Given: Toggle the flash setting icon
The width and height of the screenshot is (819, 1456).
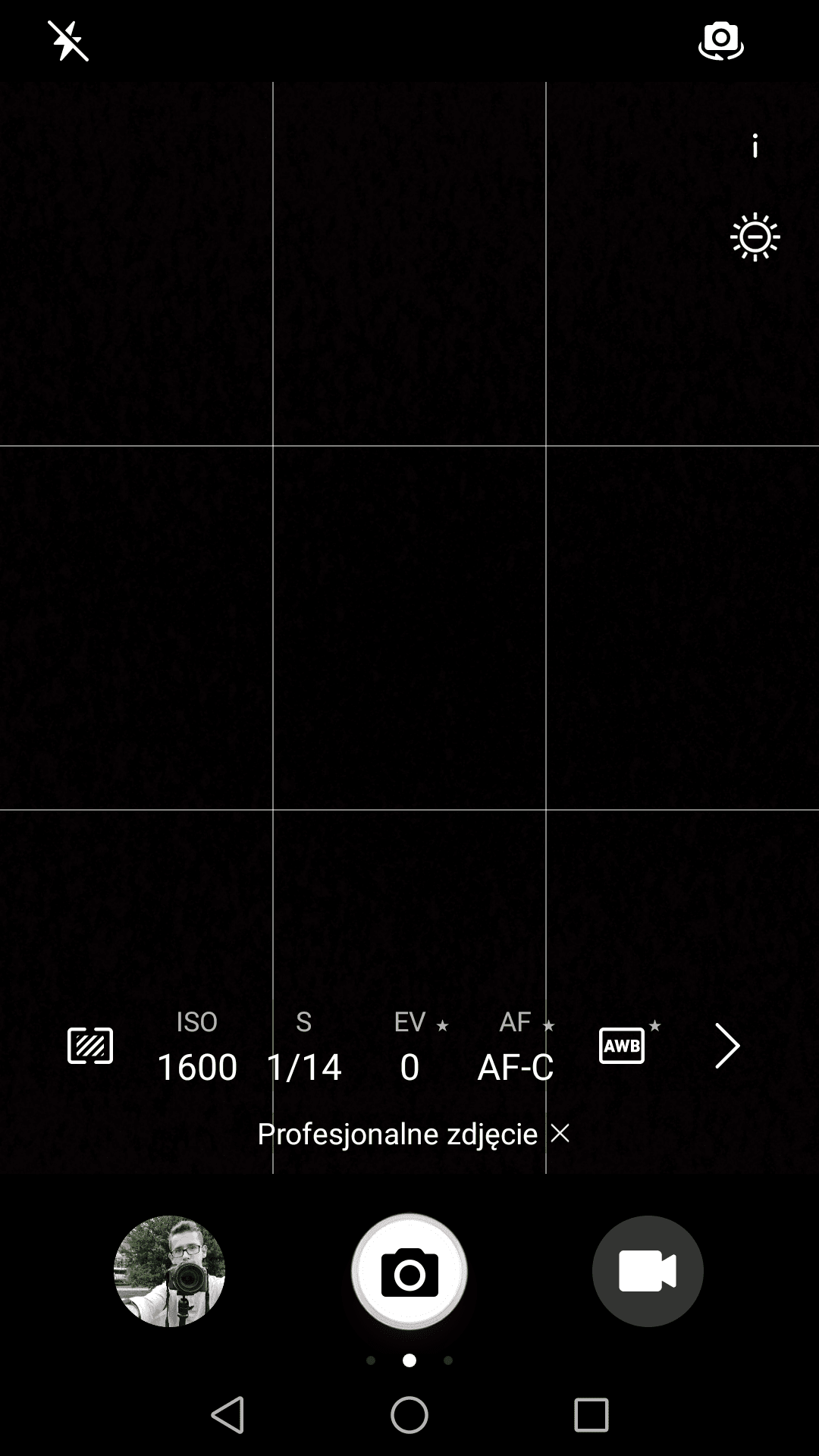Looking at the screenshot, I should tap(68, 41).
